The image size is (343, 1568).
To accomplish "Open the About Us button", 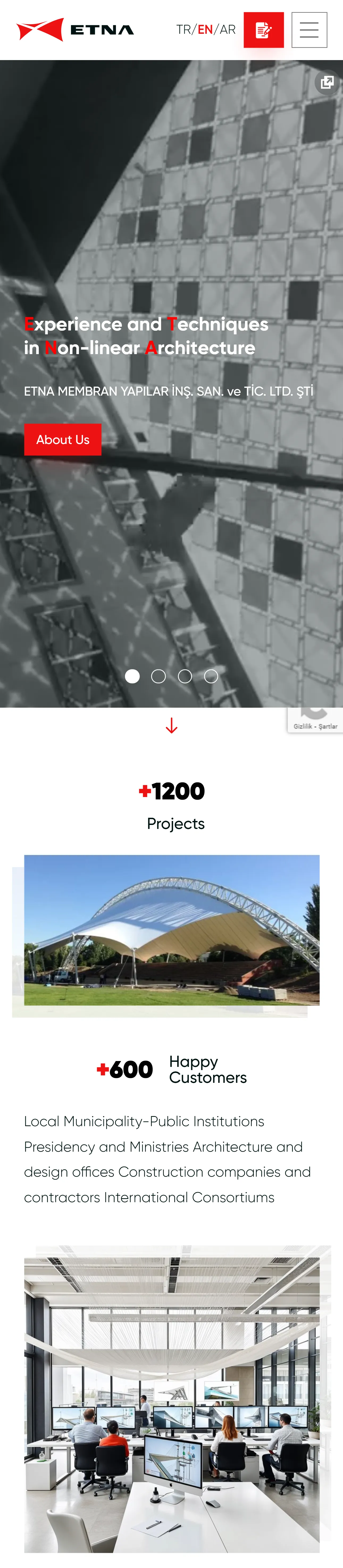I will [x=63, y=439].
